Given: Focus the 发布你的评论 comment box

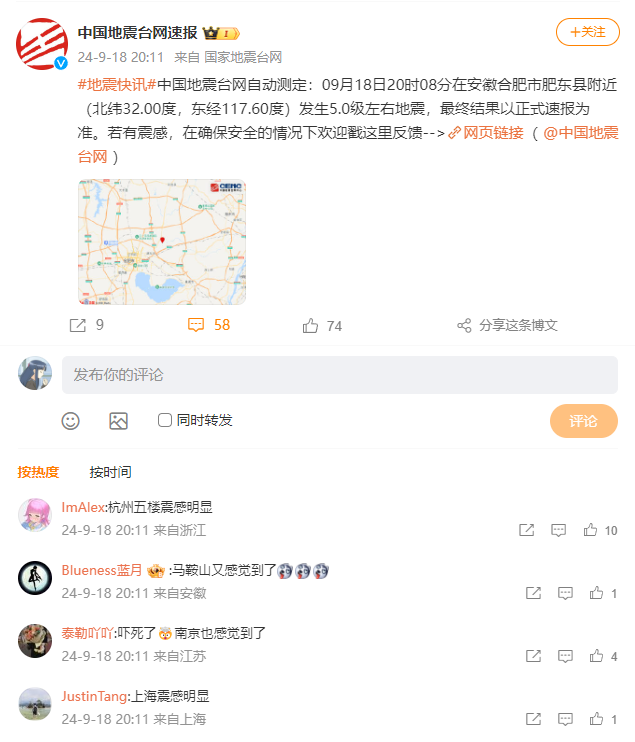Looking at the screenshot, I should 340,375.
